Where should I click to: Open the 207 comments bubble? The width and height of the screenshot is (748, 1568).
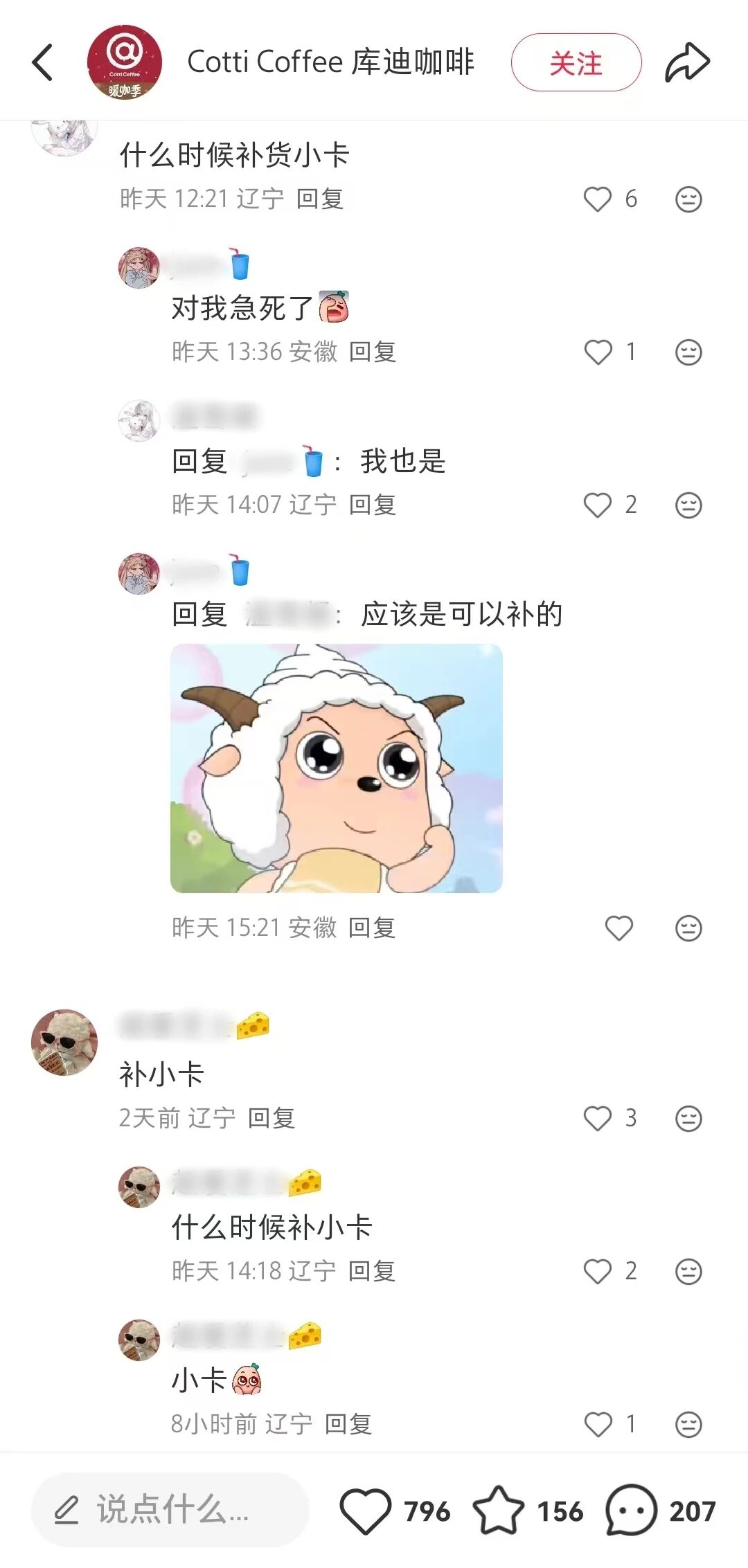point(631,1511)
